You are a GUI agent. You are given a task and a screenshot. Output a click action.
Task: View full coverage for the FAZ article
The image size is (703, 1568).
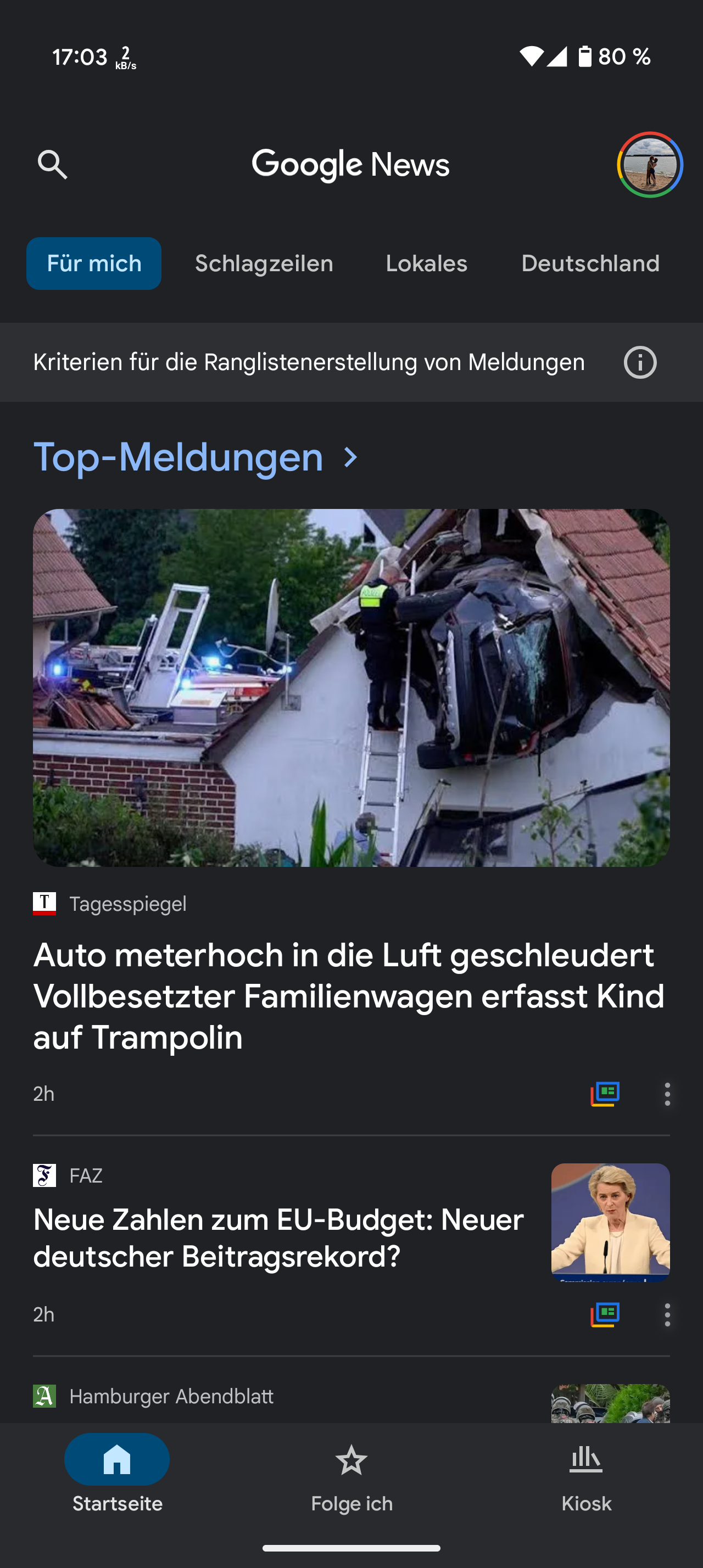click(605, 1315)
